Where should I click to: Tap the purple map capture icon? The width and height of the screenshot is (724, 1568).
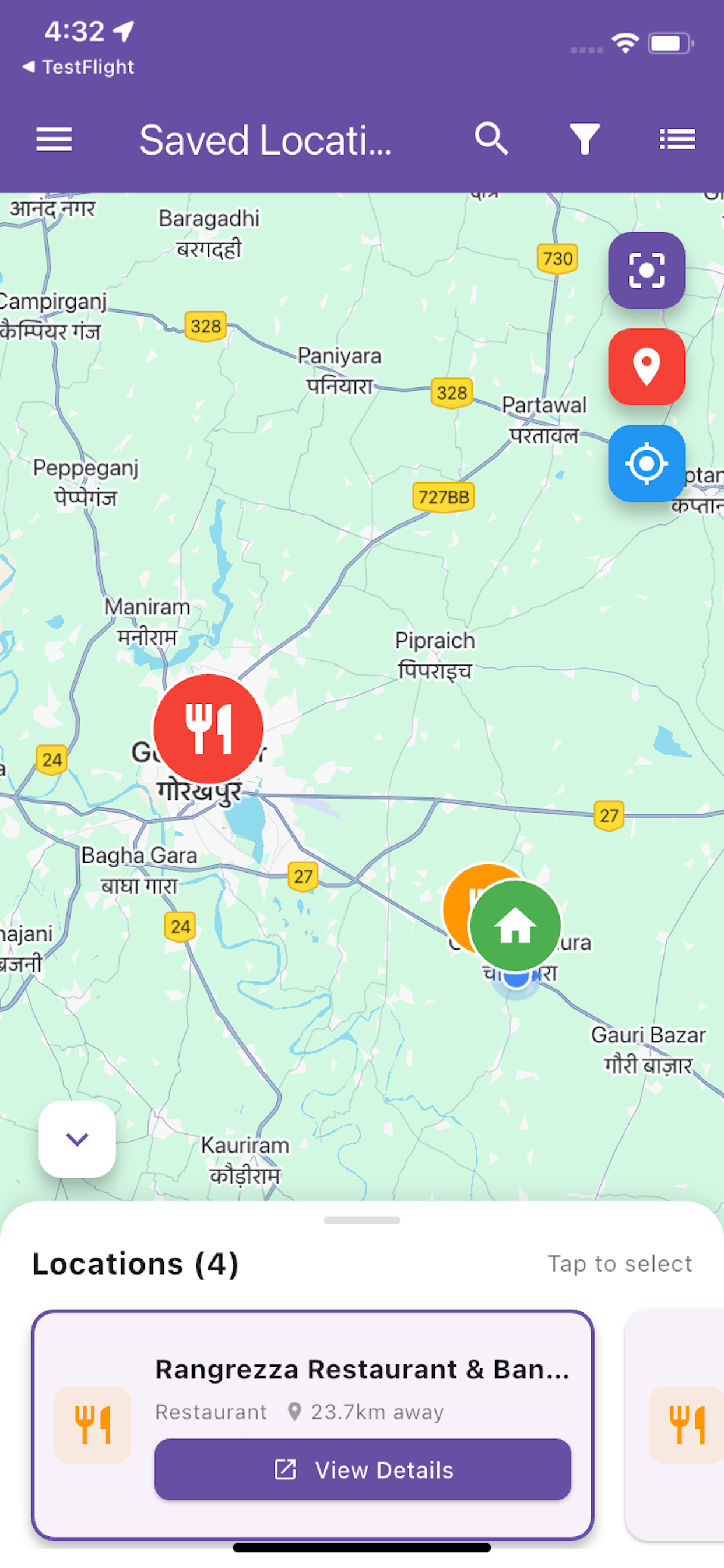[646, 271]
